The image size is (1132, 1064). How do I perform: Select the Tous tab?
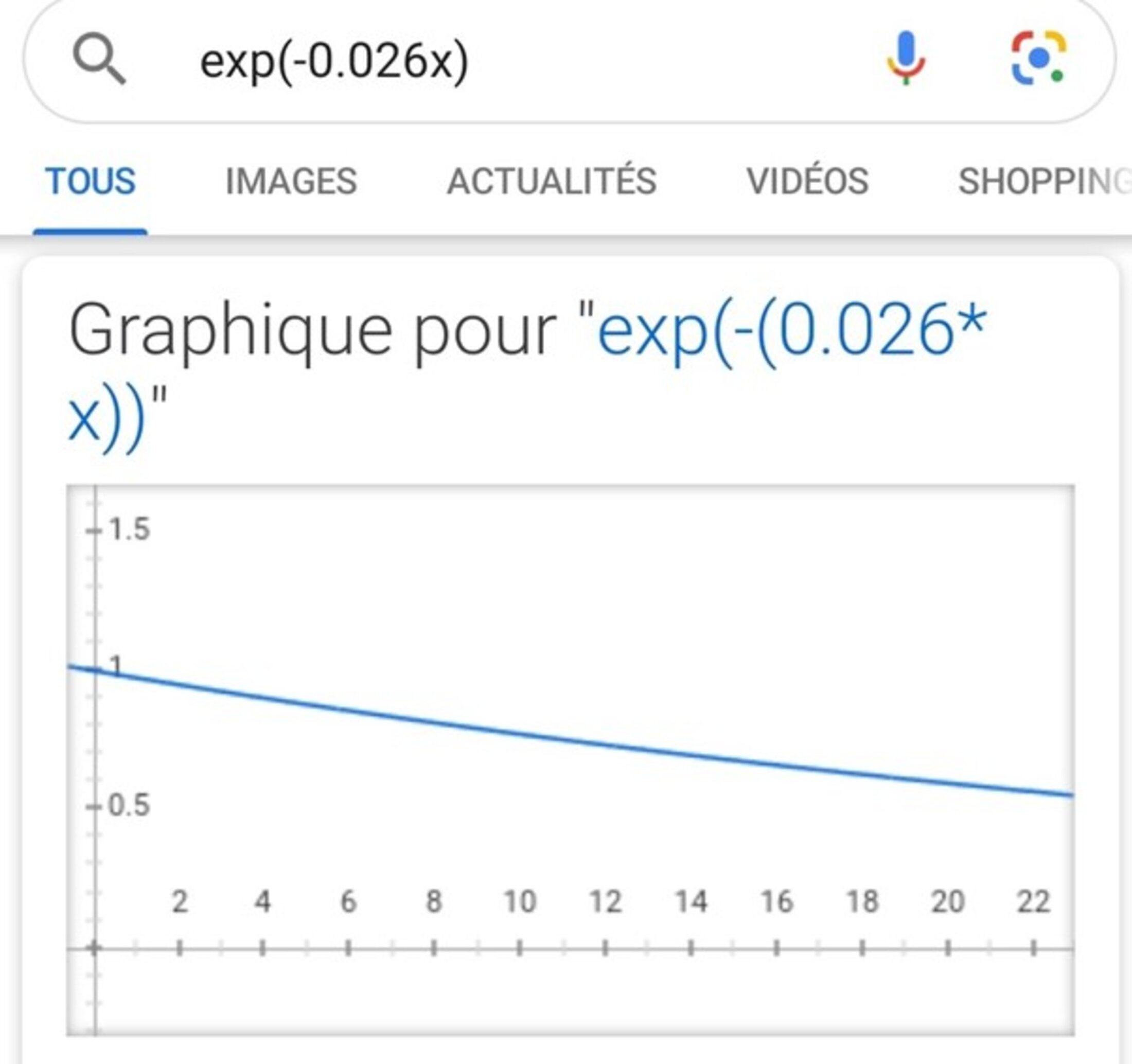(91, 182)
